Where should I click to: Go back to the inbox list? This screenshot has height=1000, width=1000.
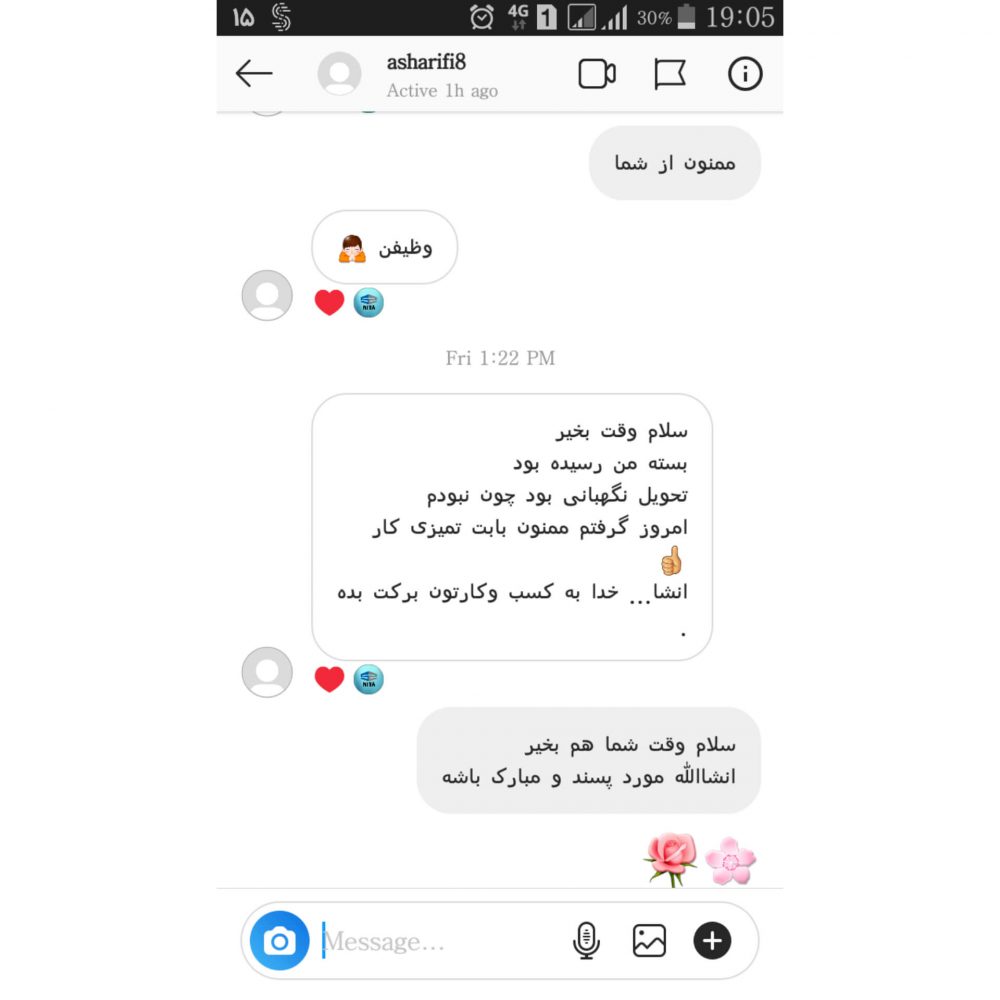[x=254, y=74]
